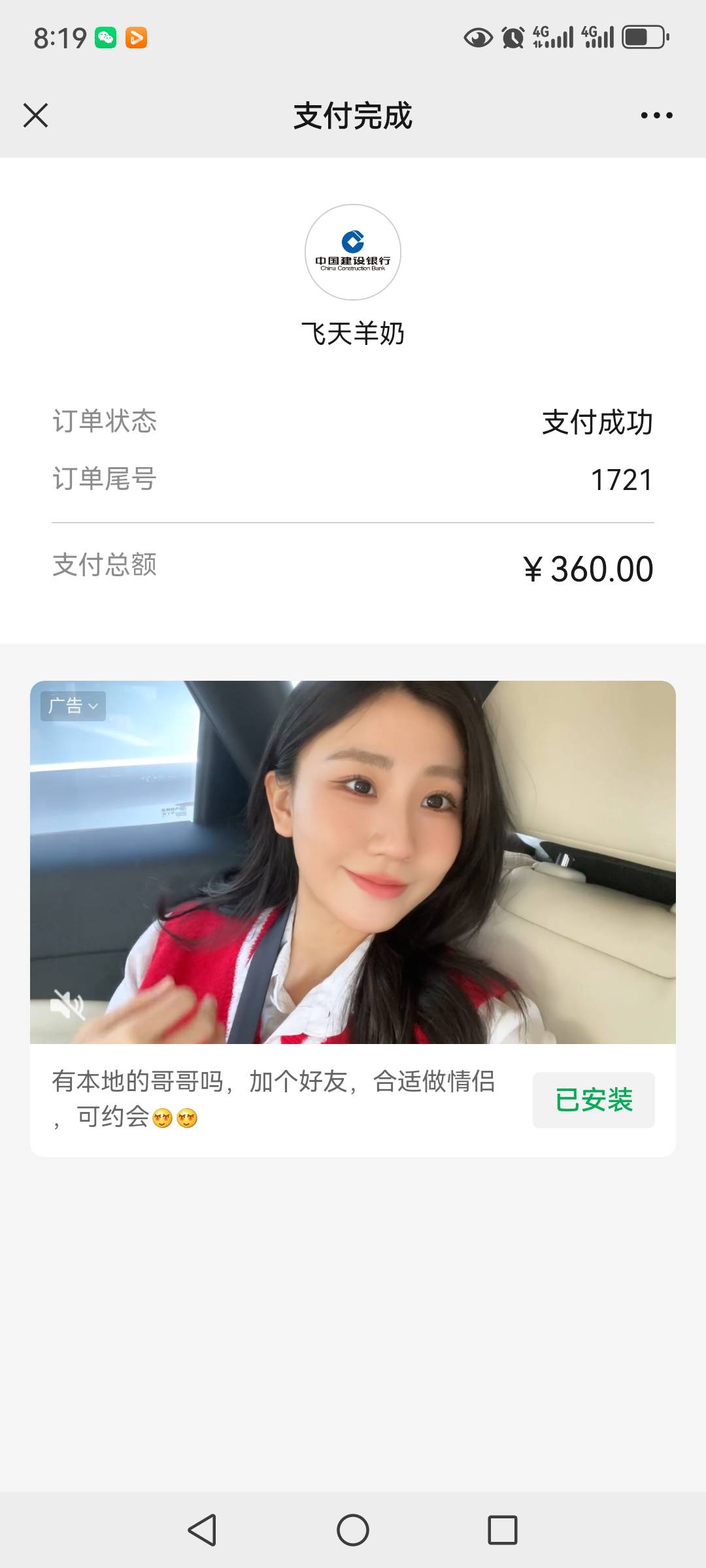Open the three-dot overflow menu
This screenshot has width=706, height=1568.
coord(656,116)
